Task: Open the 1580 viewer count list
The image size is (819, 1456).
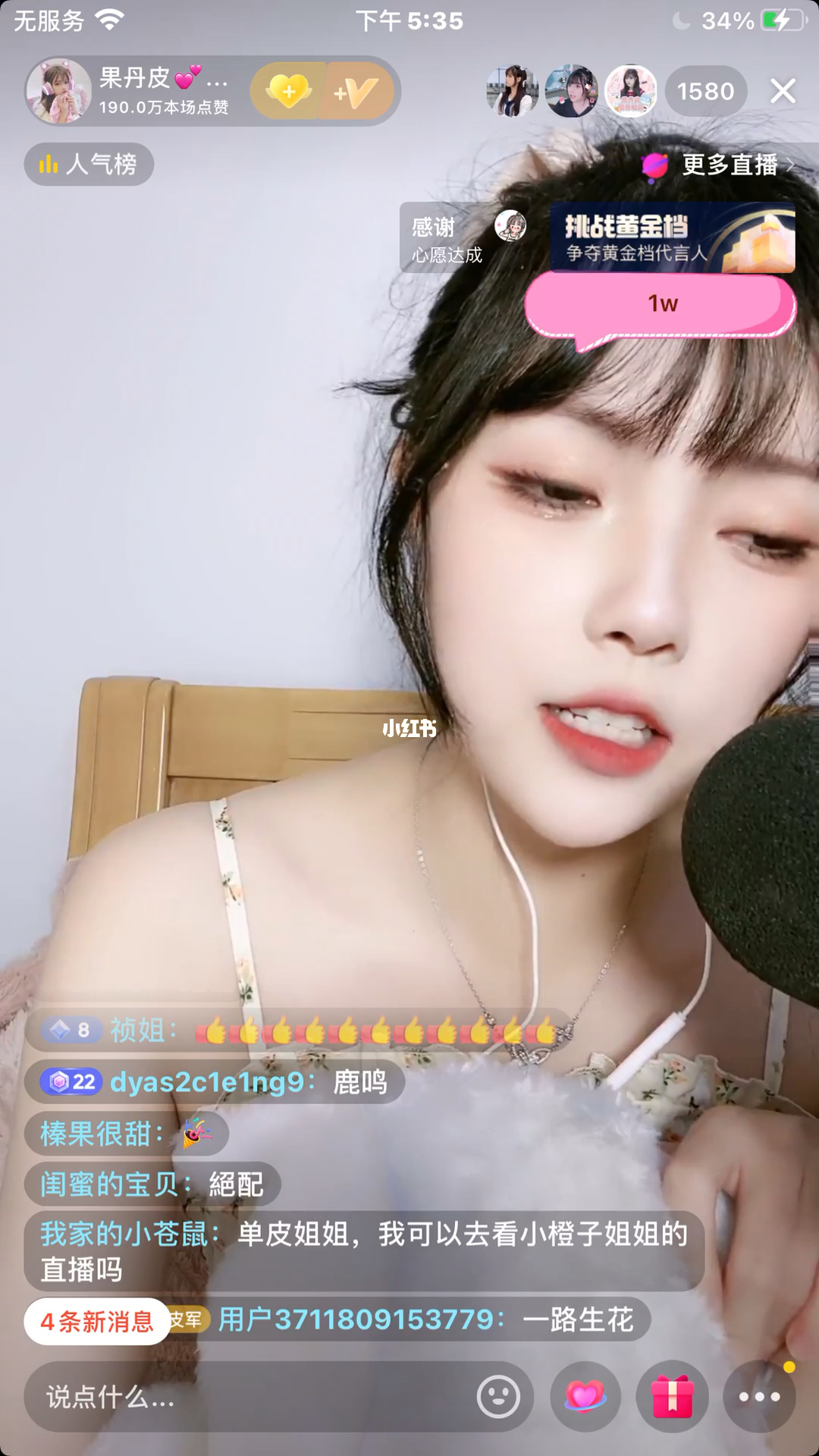Action: coord(705,92)
